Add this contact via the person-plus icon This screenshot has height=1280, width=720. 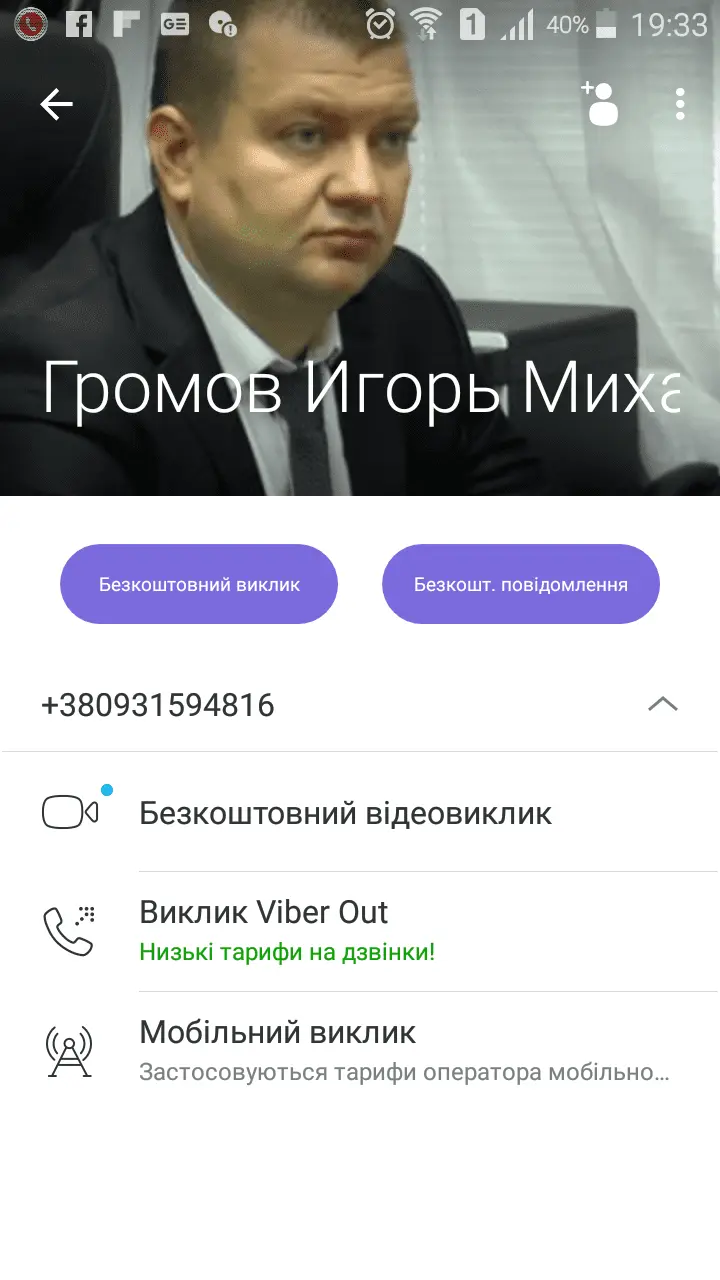[x=600, y=103]
